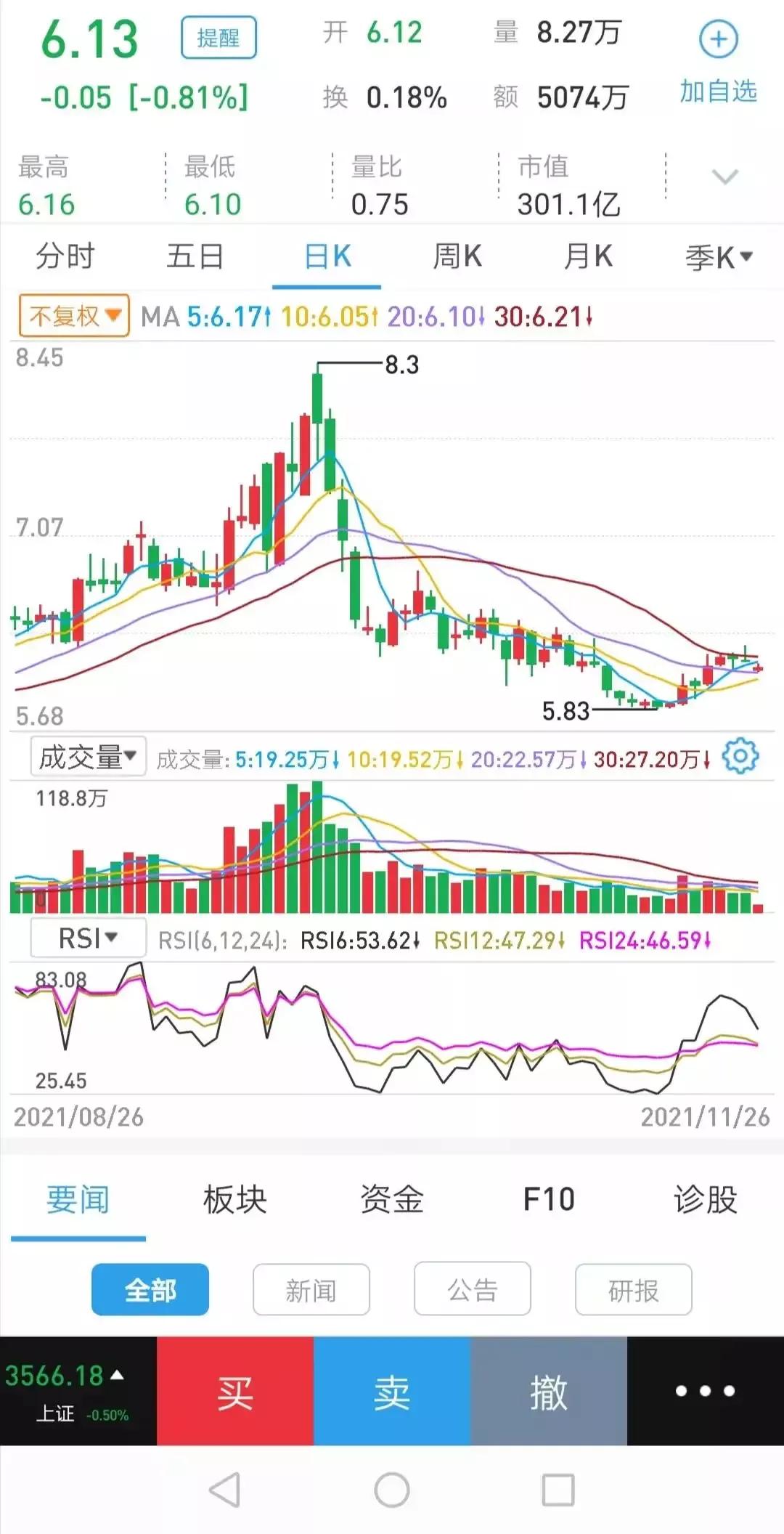Open the RSI indicator dropdown

click(87, 939)
